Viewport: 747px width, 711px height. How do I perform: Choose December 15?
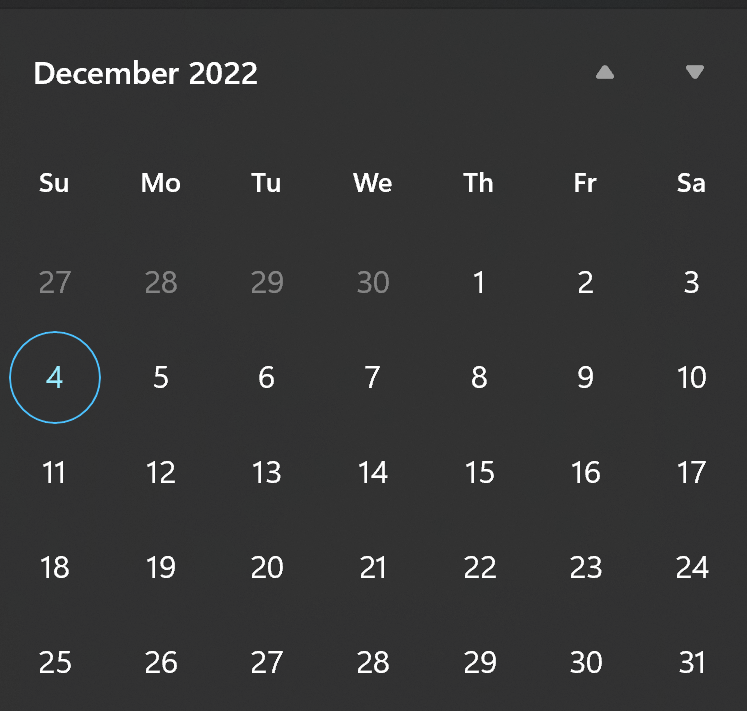coord(479,472)
